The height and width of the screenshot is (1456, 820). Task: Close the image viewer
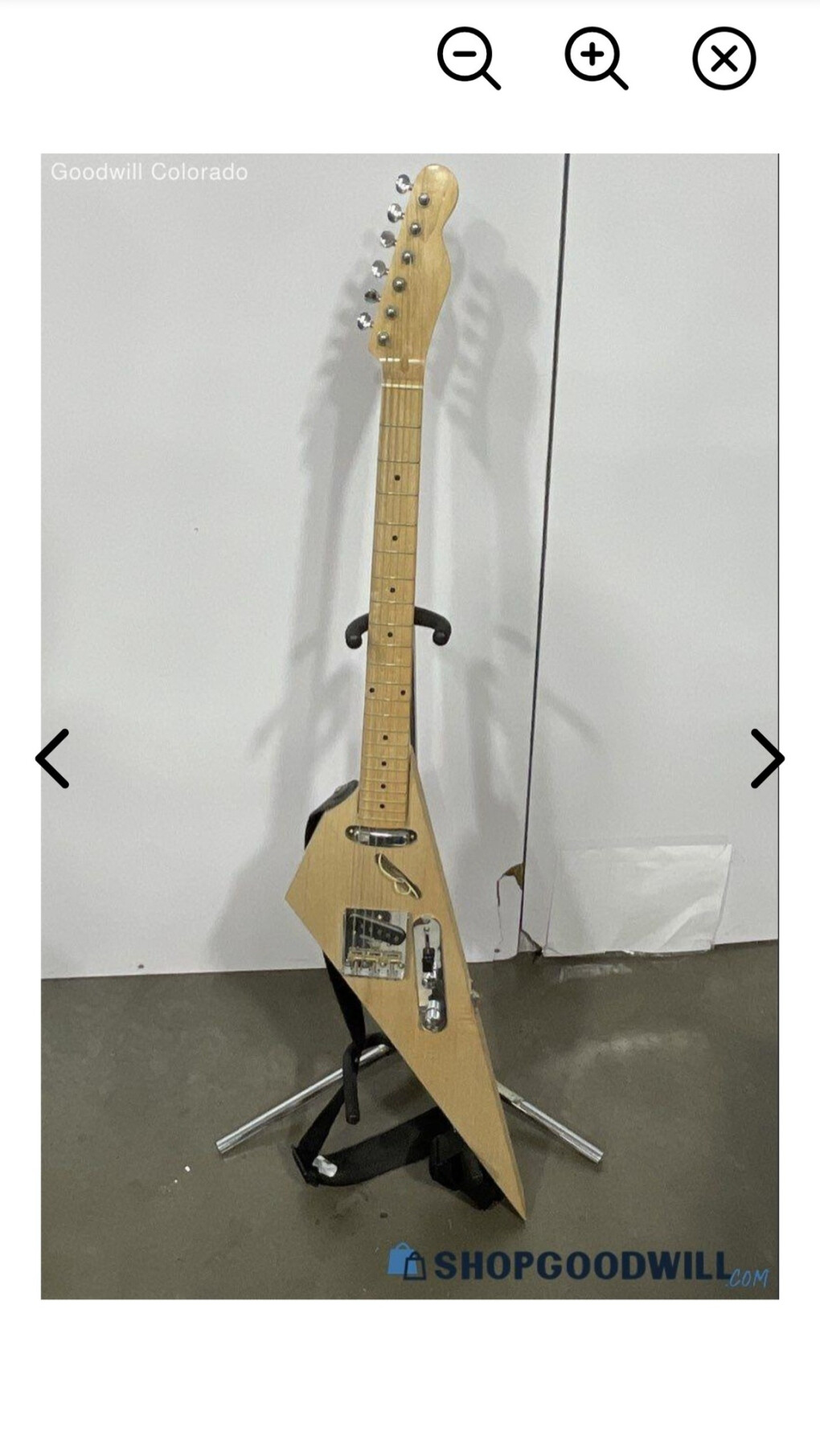(724, 58)
